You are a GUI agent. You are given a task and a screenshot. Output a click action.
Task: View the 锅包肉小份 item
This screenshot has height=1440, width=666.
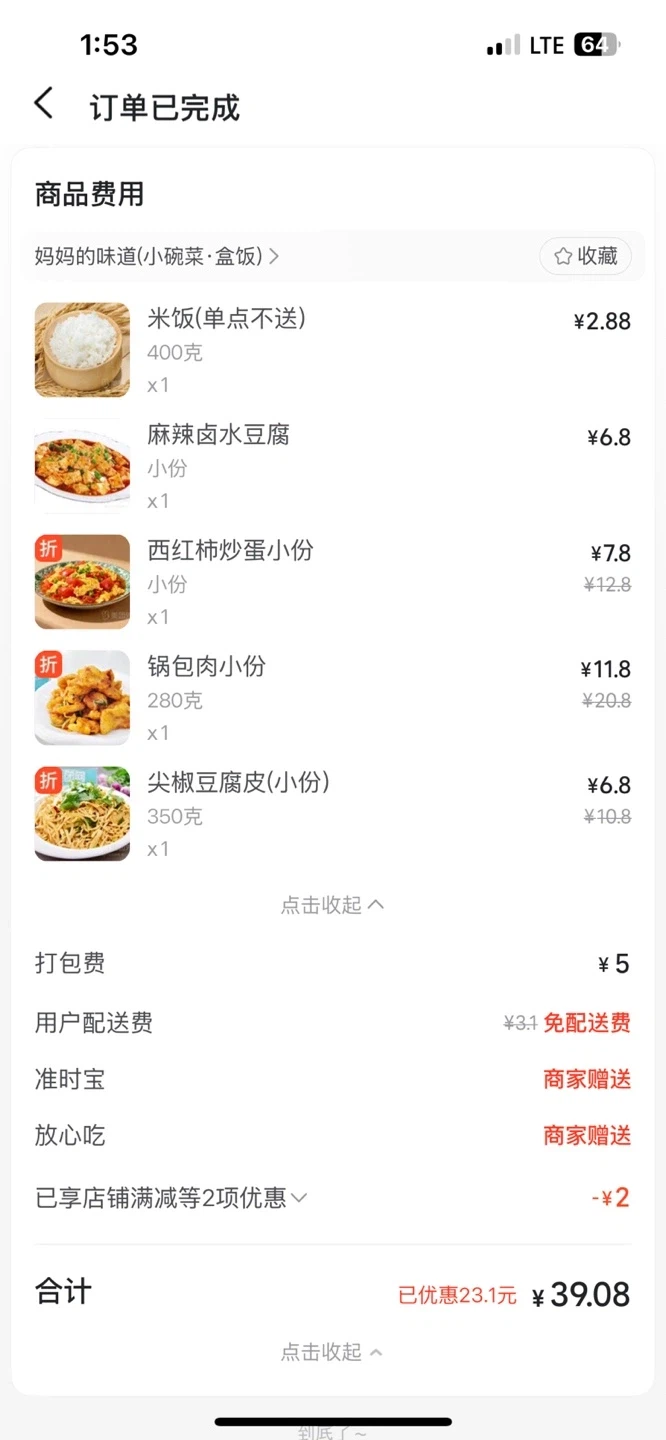(x=206, y=667)
